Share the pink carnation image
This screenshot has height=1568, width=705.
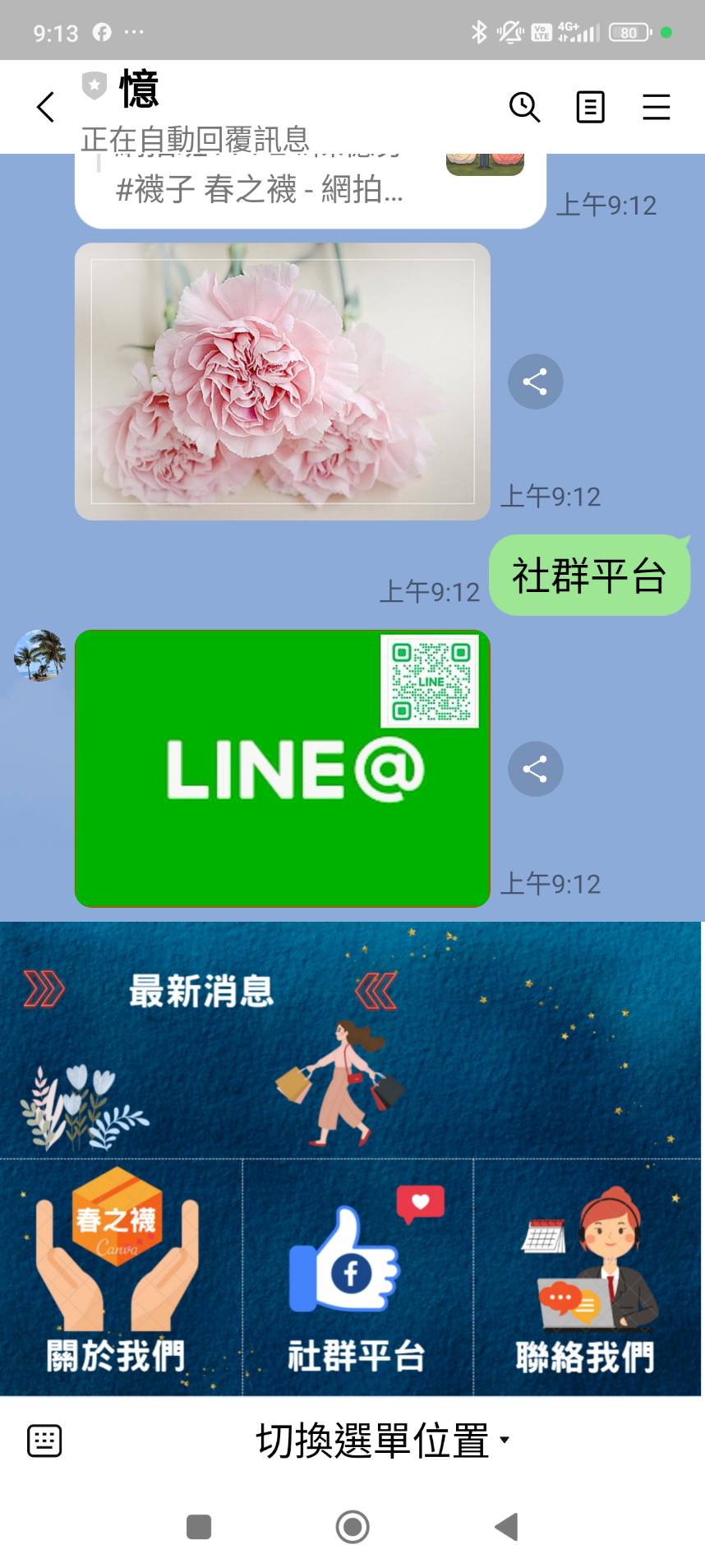pyautogui.click(x=535, y=382)
